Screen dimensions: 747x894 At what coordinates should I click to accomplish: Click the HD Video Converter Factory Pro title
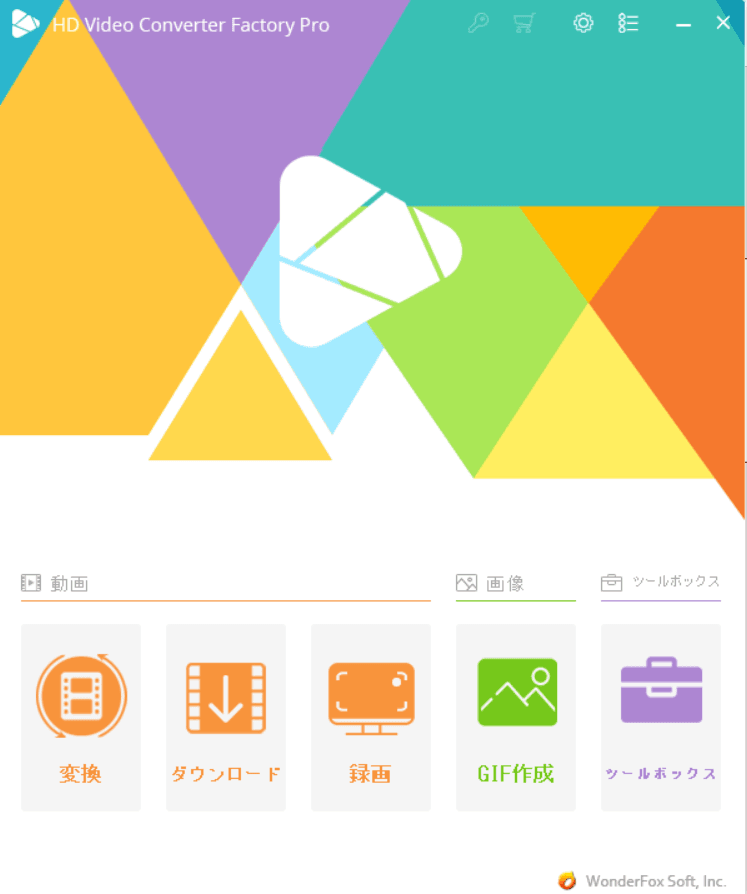click(188, 25)
